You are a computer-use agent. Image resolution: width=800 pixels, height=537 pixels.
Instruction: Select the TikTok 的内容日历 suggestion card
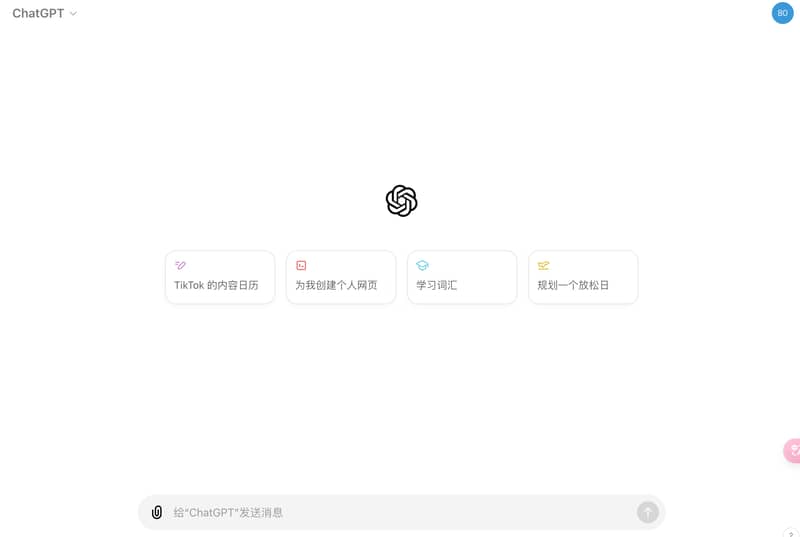click(x=220, y=277)
